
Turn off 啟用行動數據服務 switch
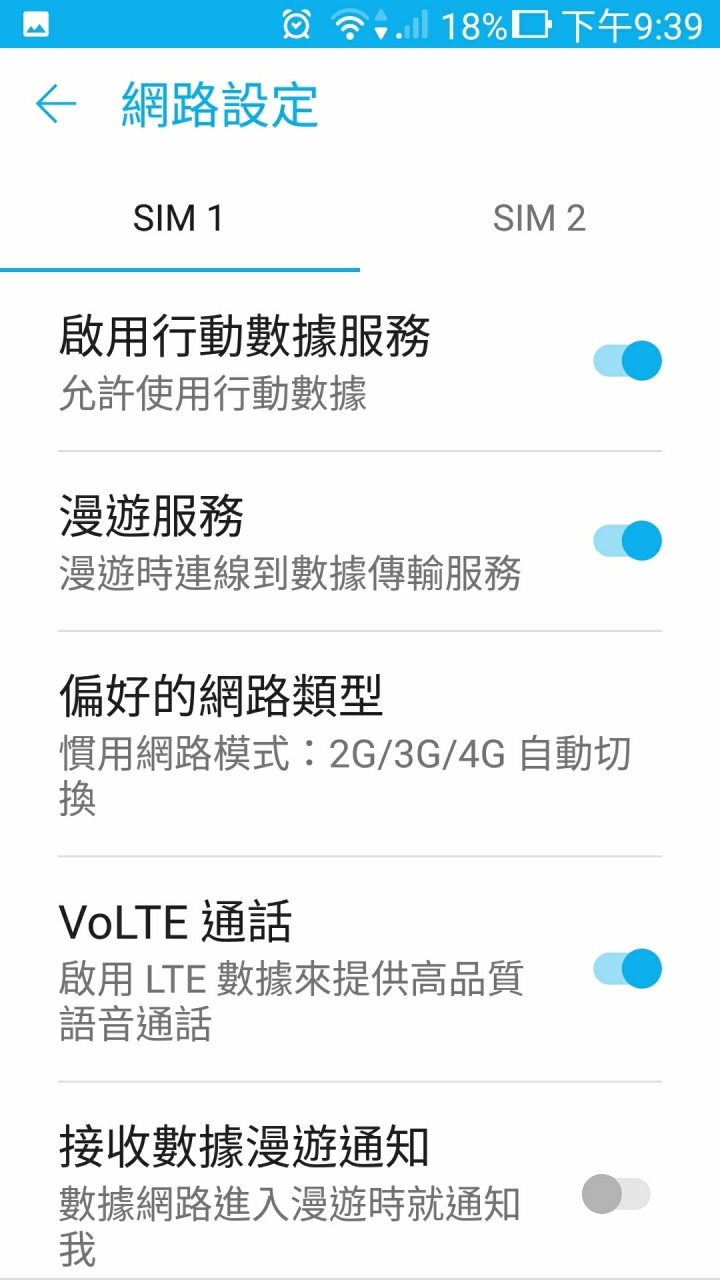627,361
